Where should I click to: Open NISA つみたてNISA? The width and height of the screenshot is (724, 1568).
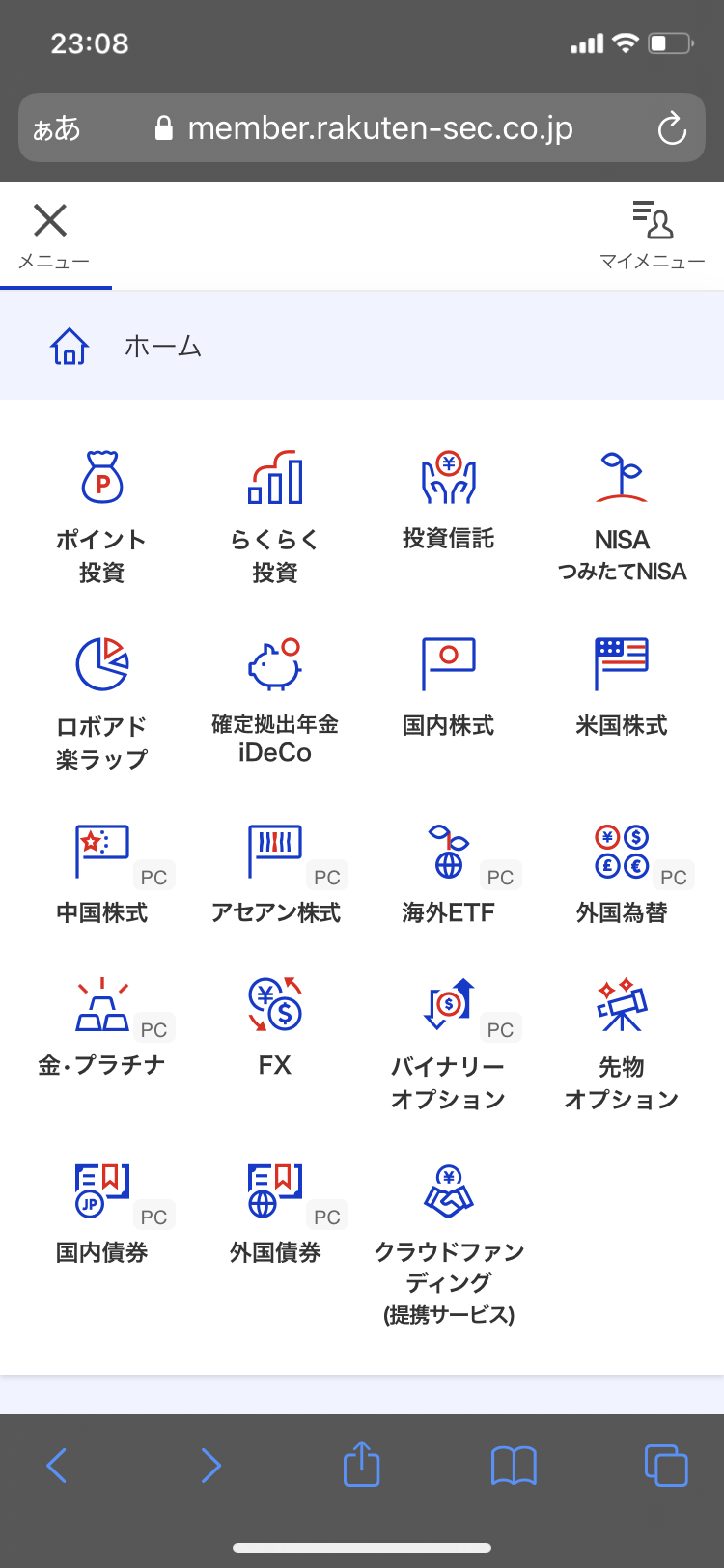(622, 518)
